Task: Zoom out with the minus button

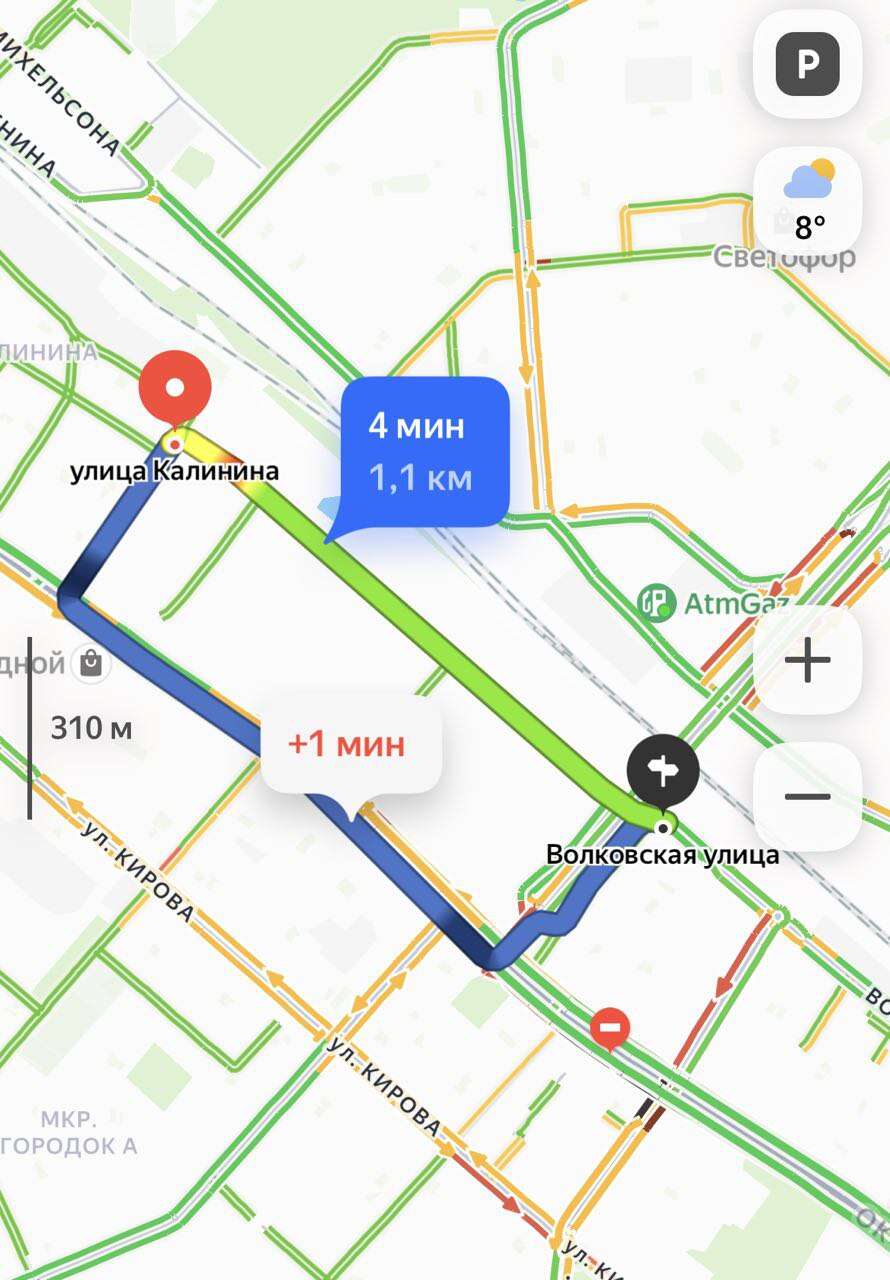Action: pyautogui.click(x=807, y=796)
